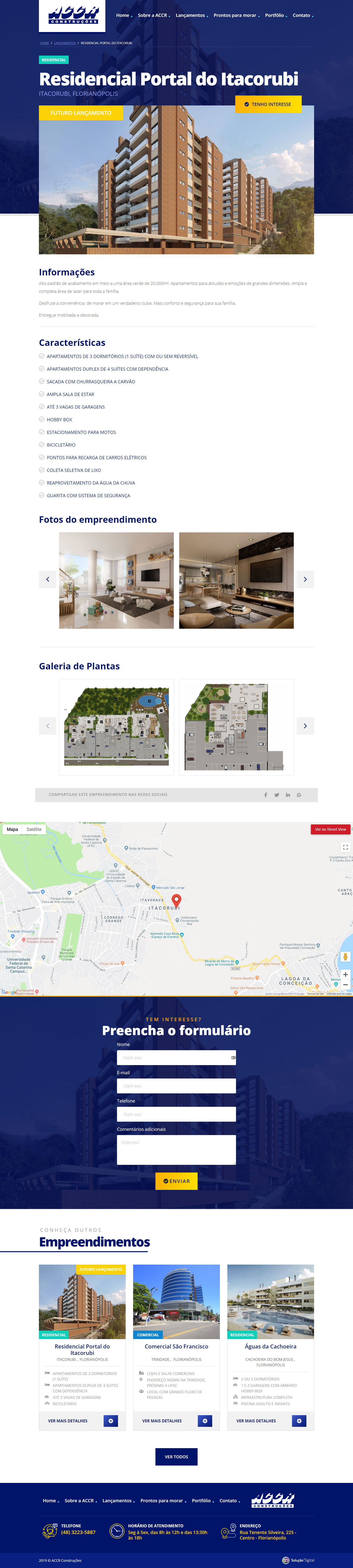Tap the Ver Todos button
The image size is (353, 1568).
point(176,1457)
